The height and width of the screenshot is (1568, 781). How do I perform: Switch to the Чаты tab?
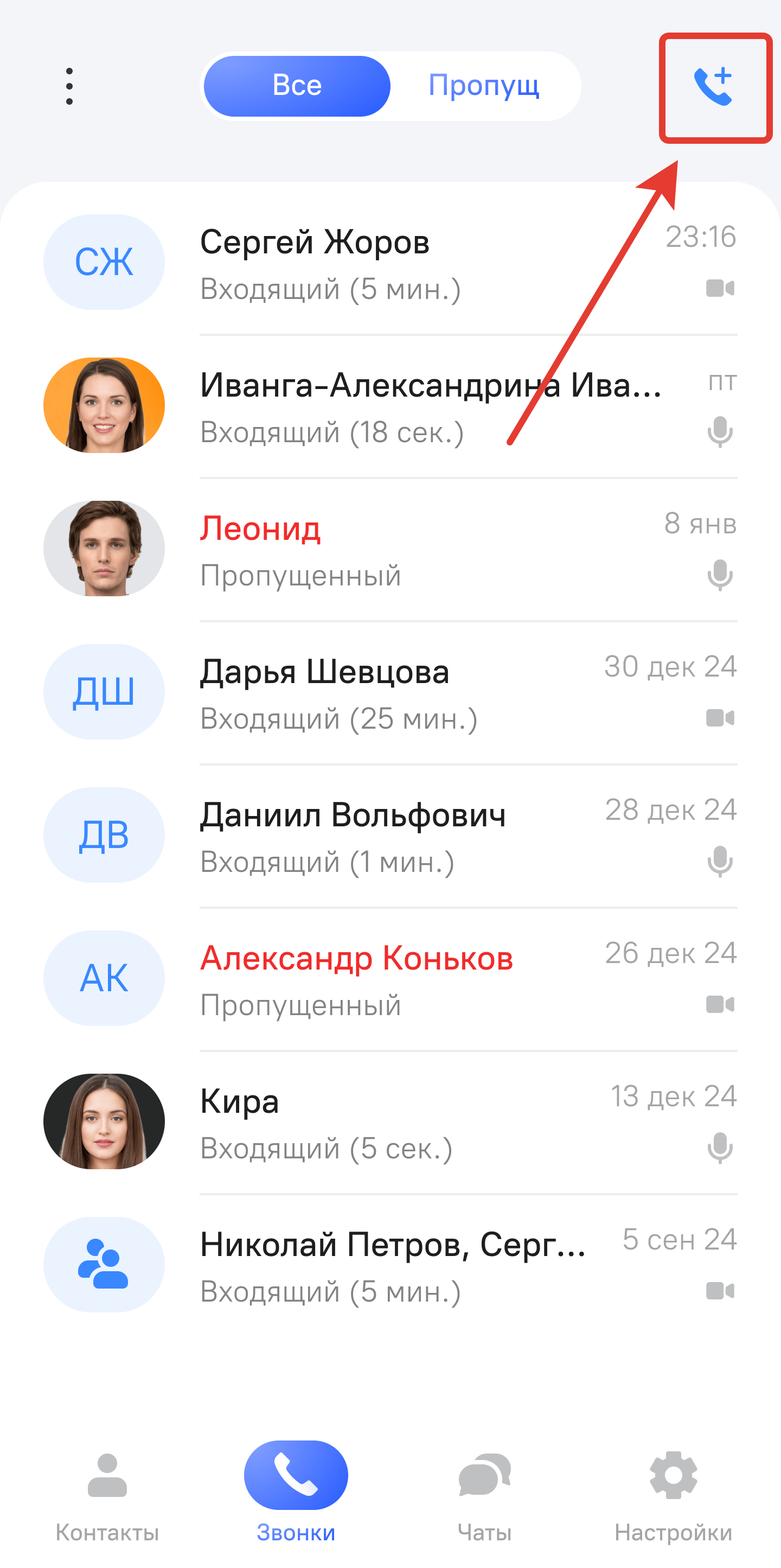[485, 1491]
